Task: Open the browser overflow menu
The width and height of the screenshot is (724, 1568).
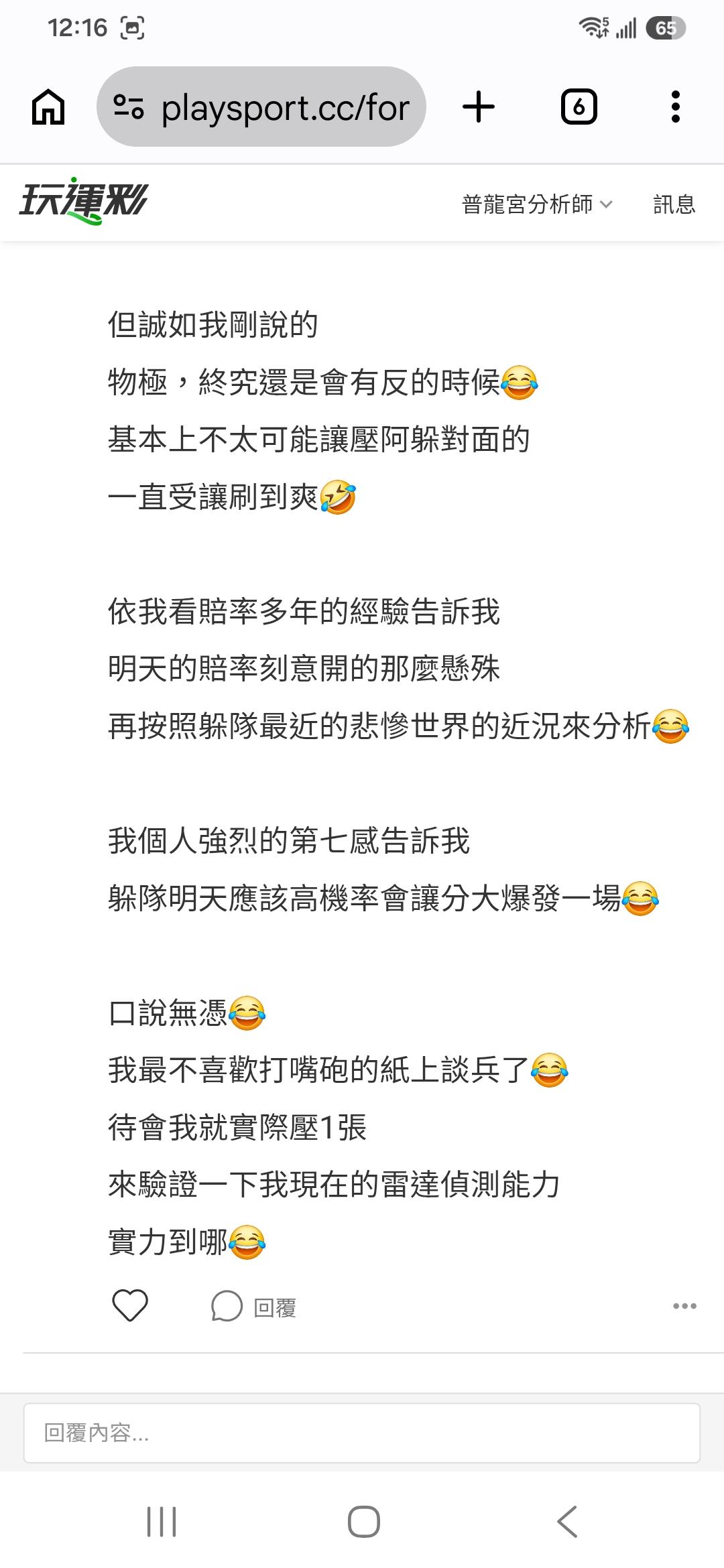Action: click(676, 107)
